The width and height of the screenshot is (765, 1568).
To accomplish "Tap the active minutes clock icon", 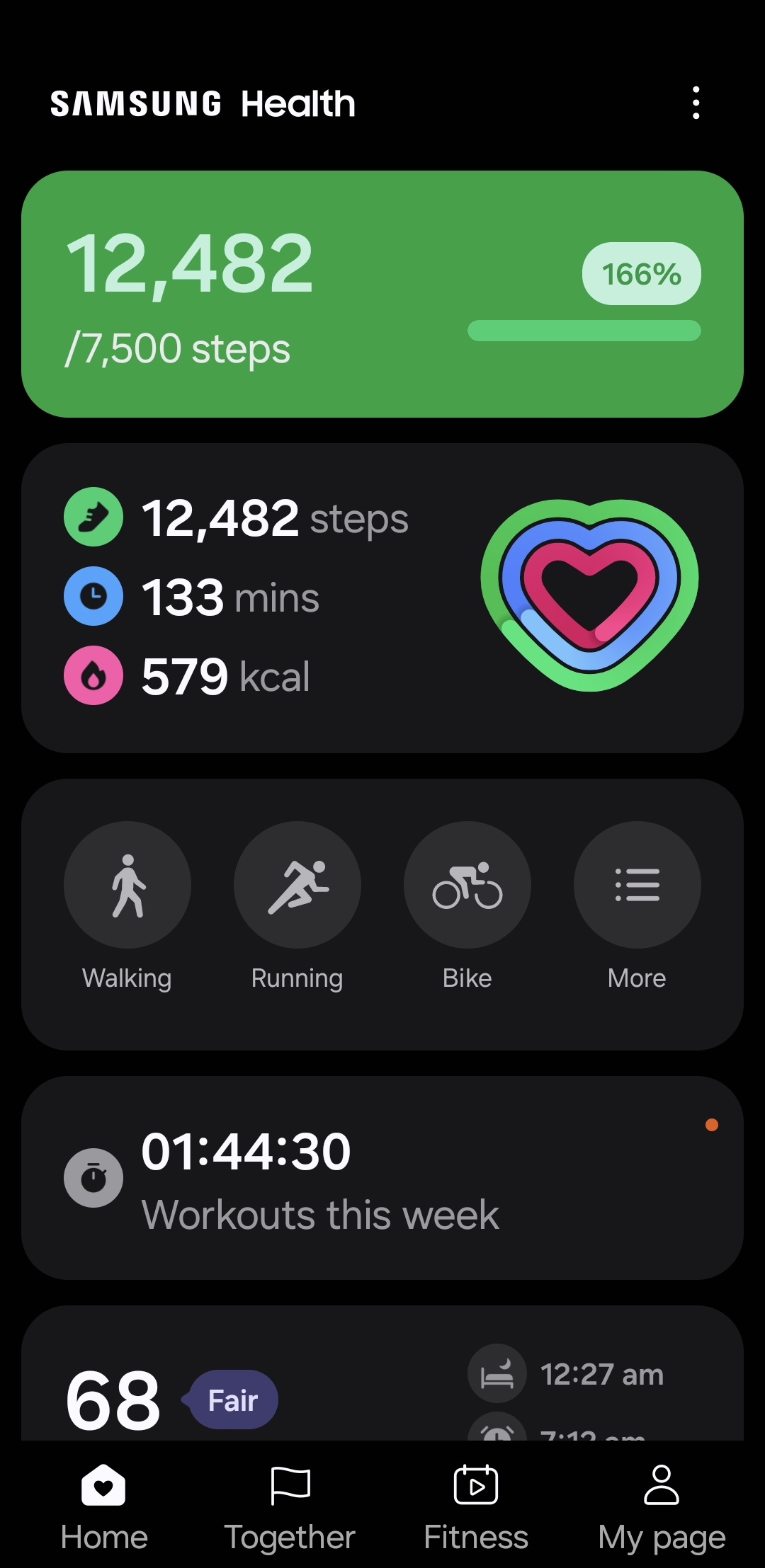I will pos(93,597).
